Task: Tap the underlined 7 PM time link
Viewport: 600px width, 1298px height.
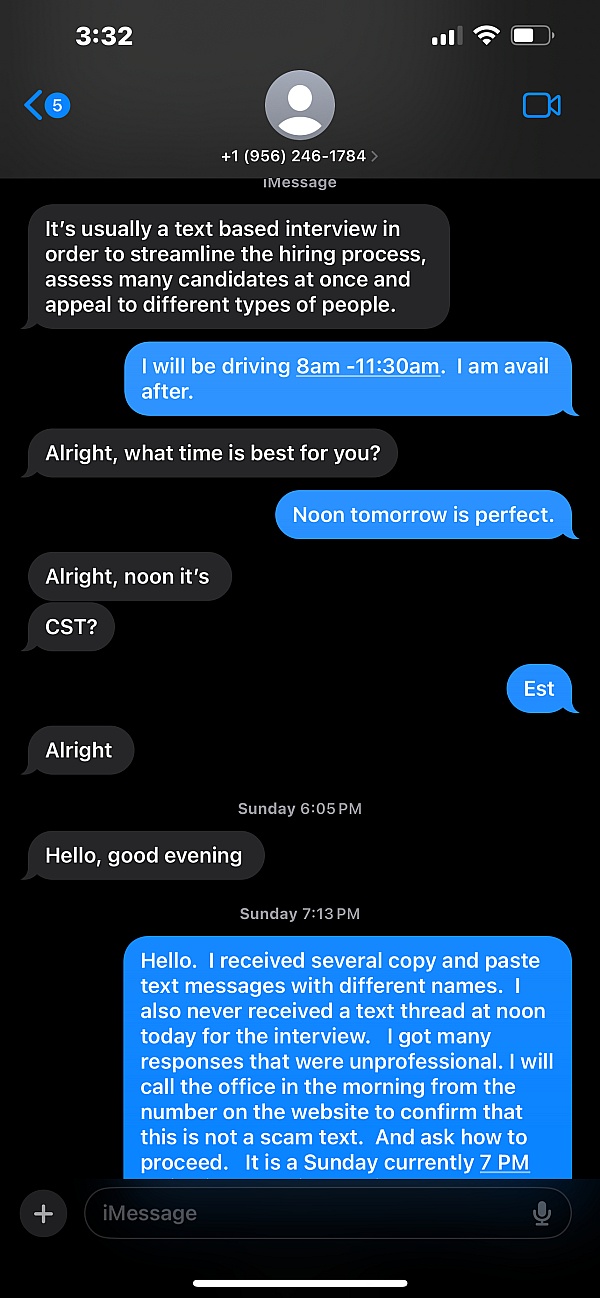Action: point(504,1162)
